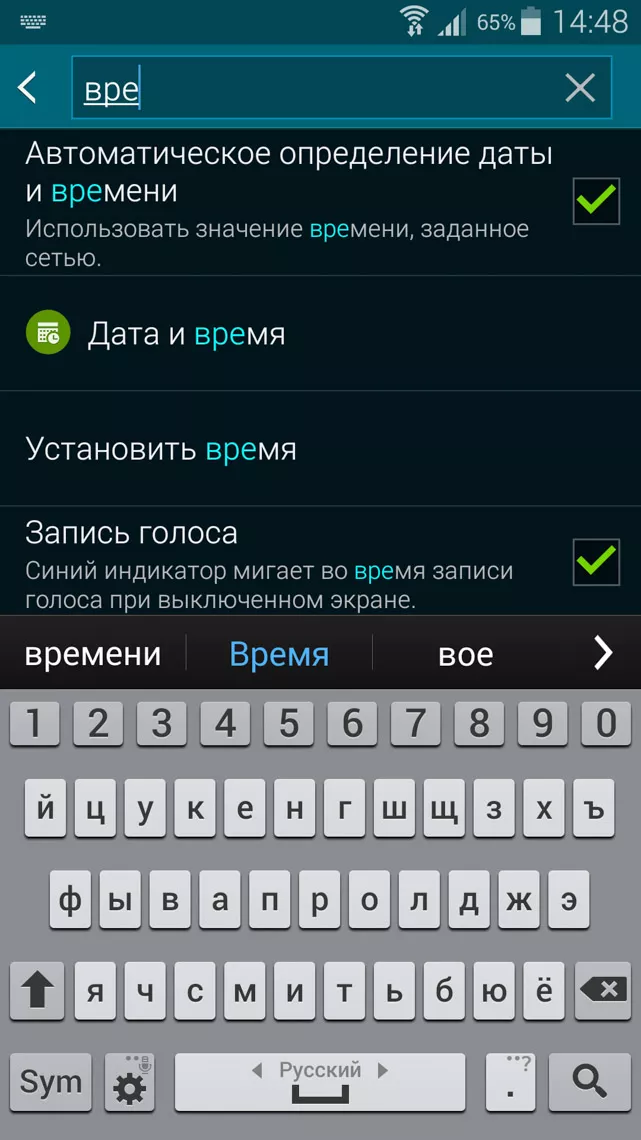The height and width of the screenshot is (1140, 641).
Task: Open keyboard settings gear key
Action: [x=130, y=1082]
